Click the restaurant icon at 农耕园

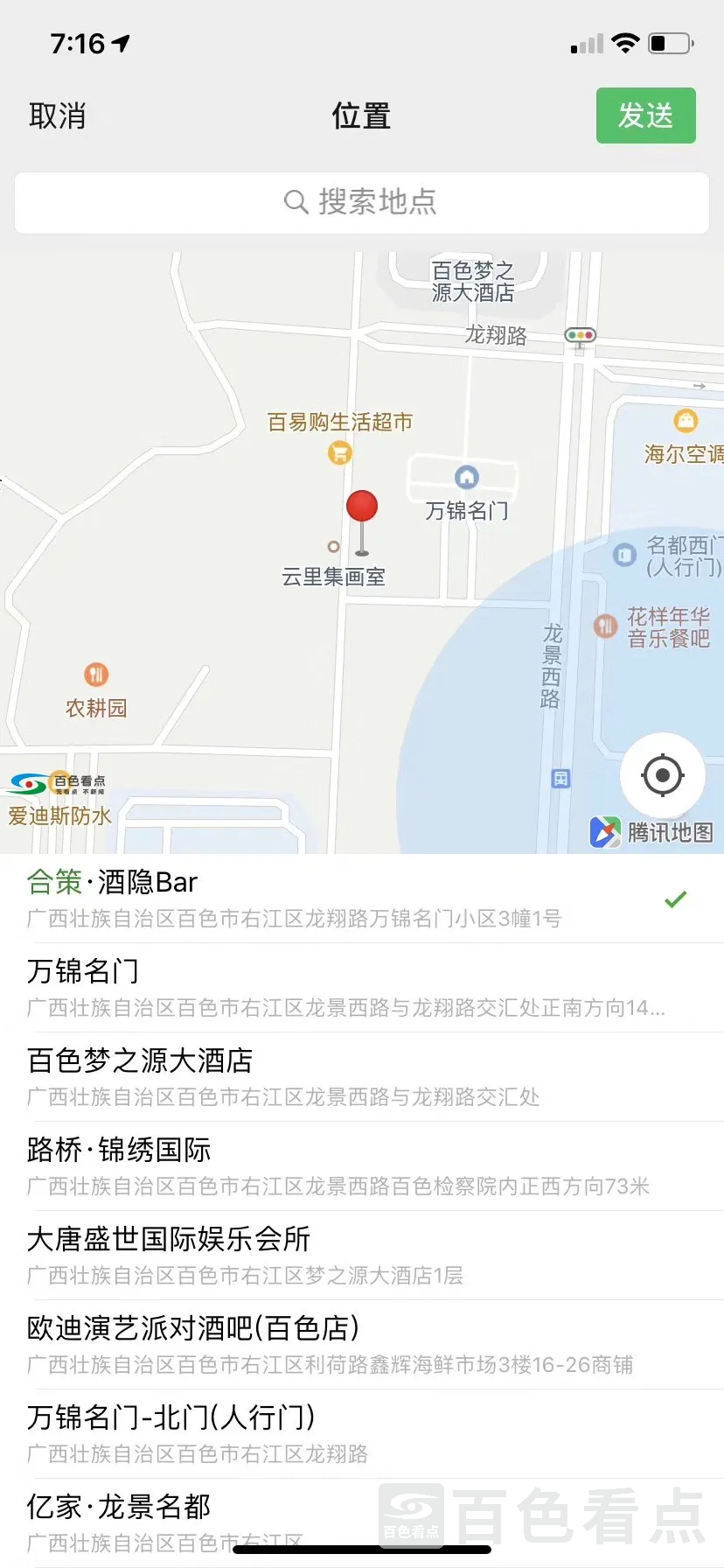coord(94,674)
